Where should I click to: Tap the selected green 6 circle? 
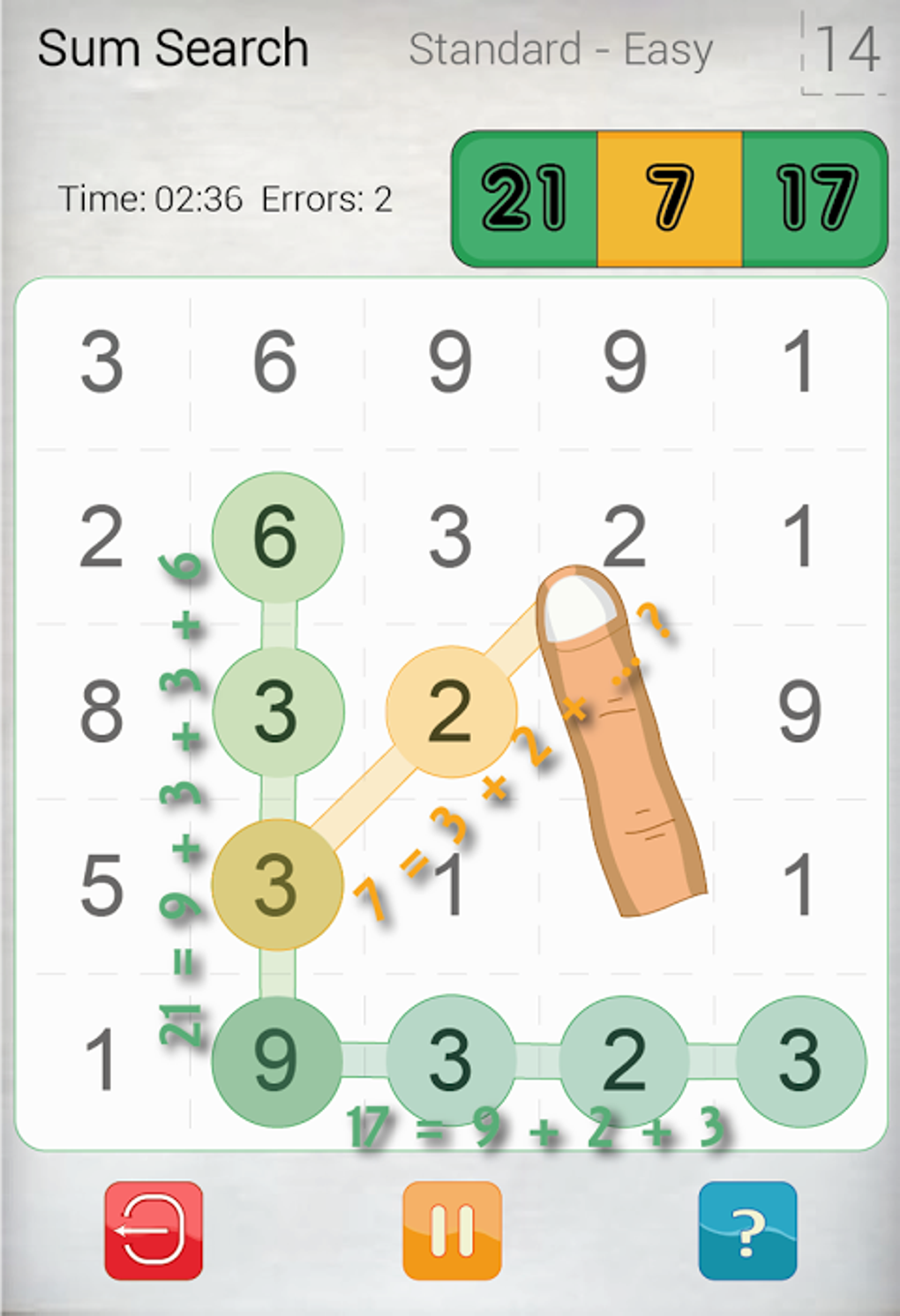(278, 538)
